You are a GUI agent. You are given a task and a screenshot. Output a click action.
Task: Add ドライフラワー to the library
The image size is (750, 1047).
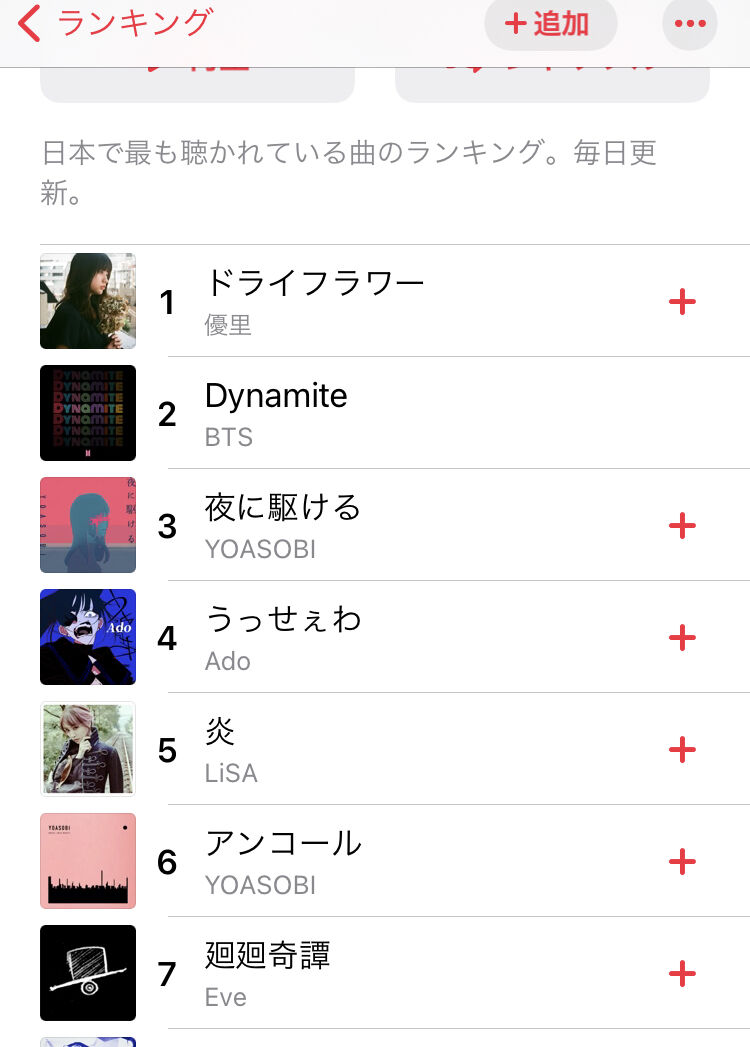click(x=682, y=302)
